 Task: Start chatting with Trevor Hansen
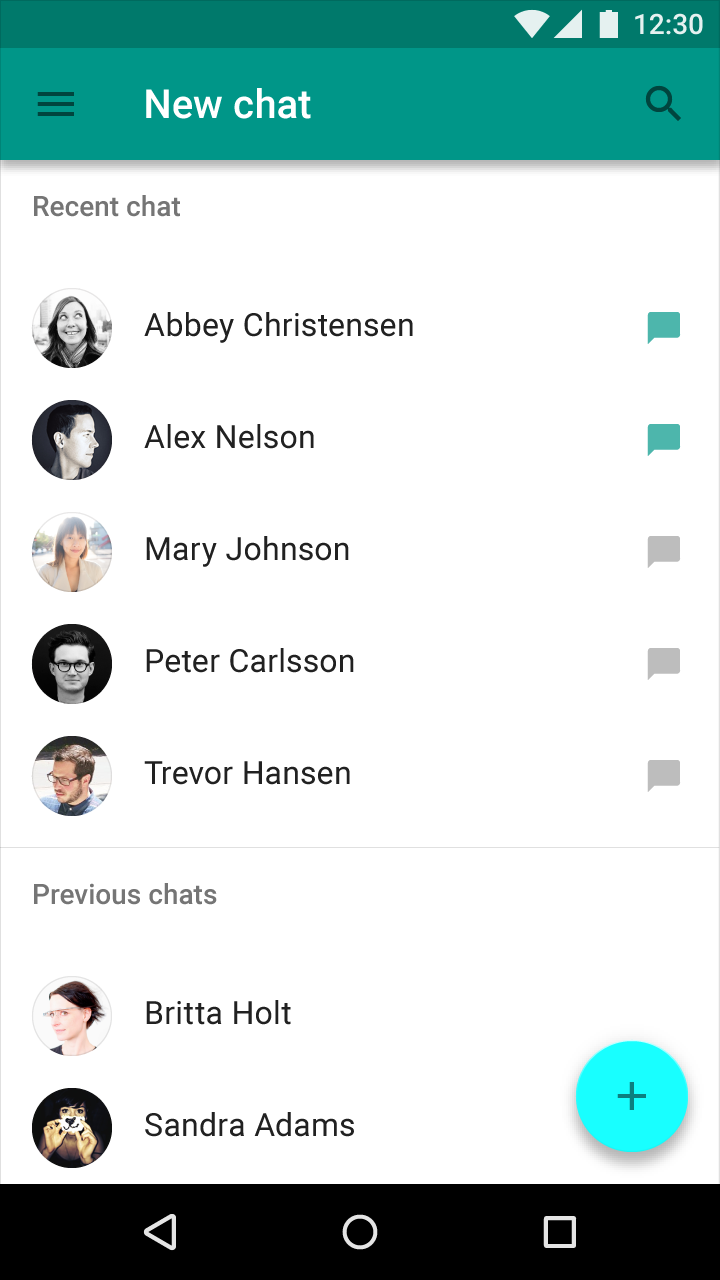pos(360,776)
